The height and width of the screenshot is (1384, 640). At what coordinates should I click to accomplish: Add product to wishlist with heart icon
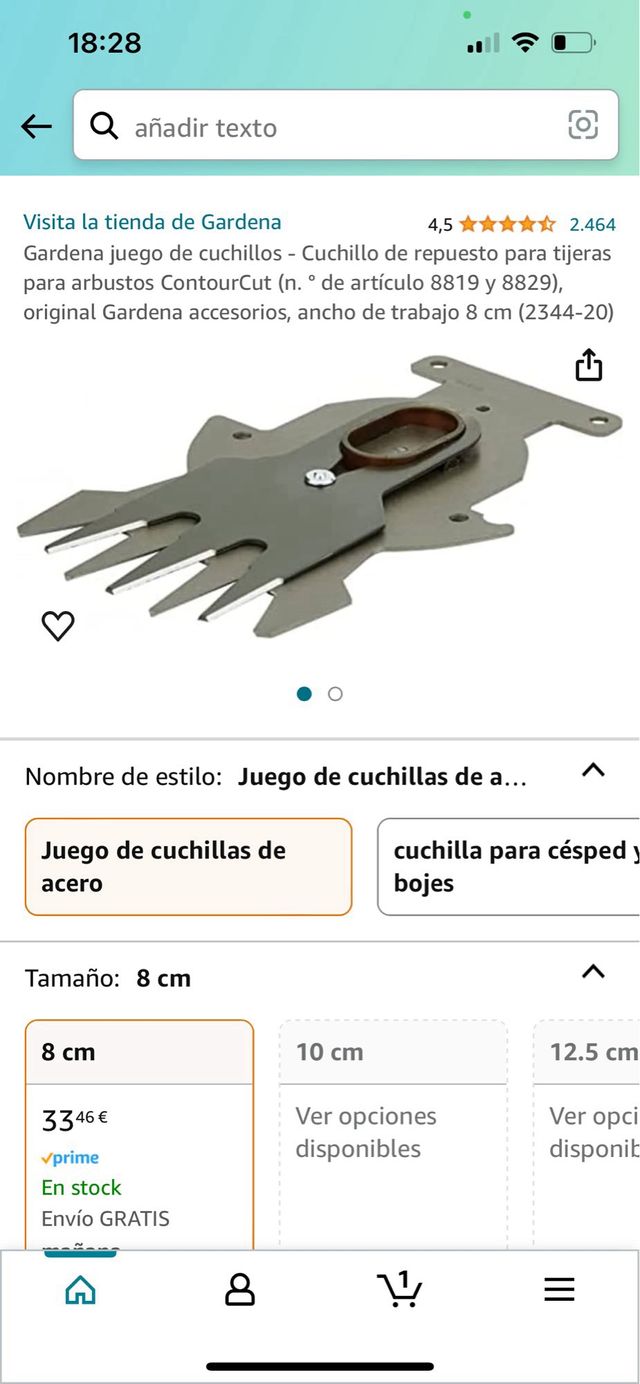pyautogui.click(x=58, y=626)
